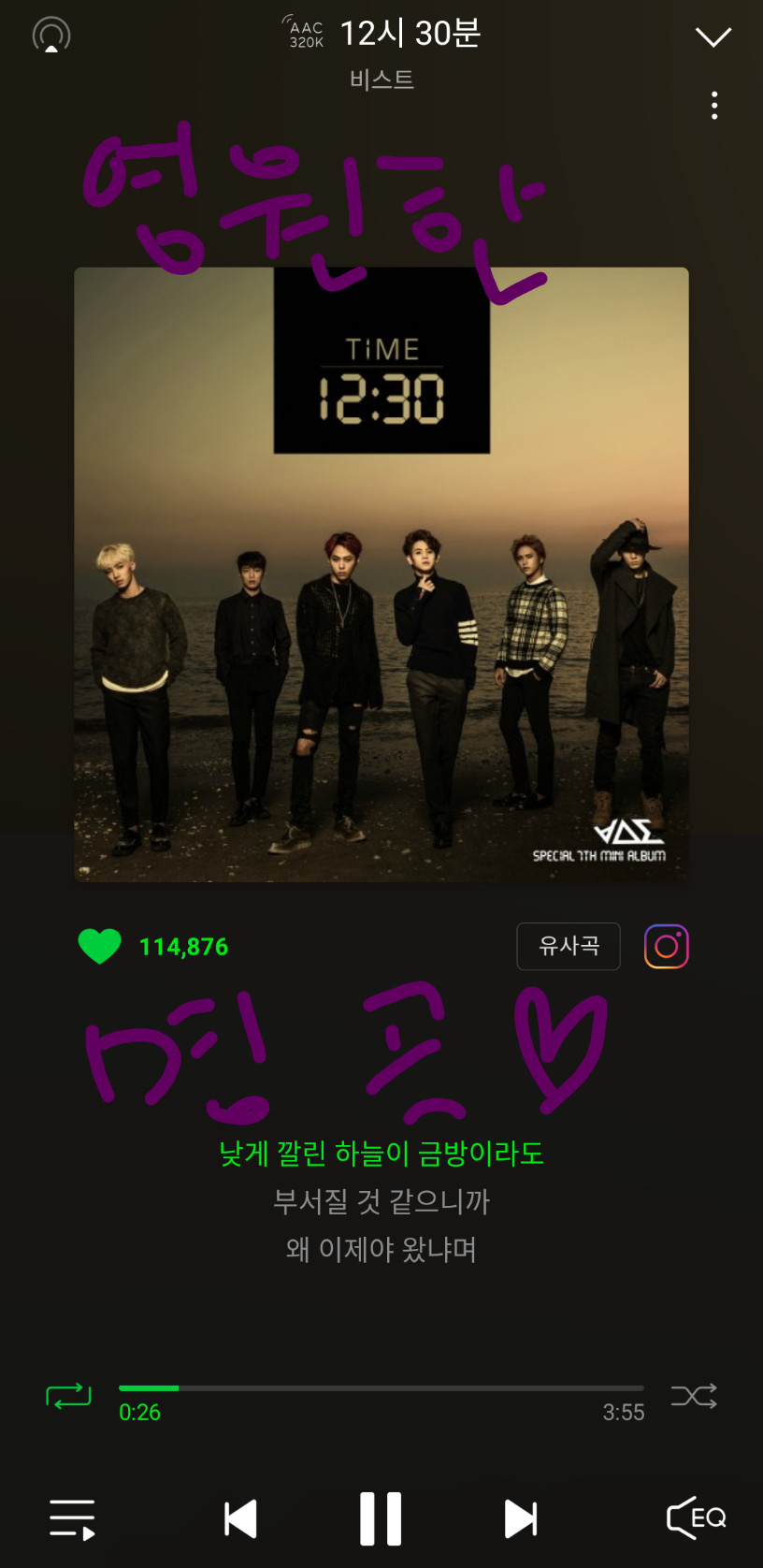Open the Instagram share icon
Viewport: 763px width, 1568px height.
coord(666,946)
